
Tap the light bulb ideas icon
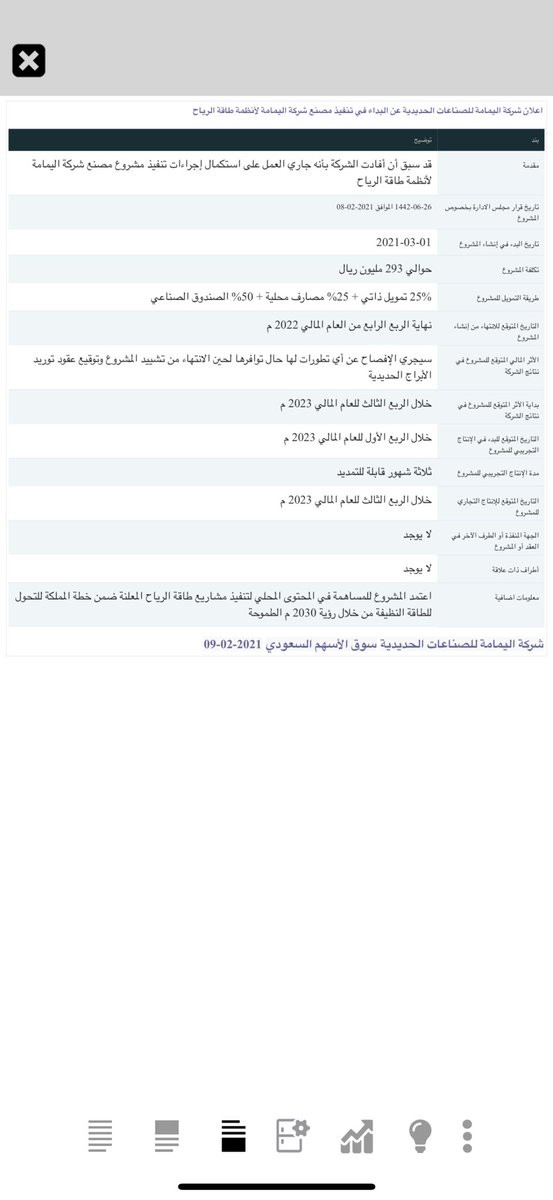click(420, 1136)
